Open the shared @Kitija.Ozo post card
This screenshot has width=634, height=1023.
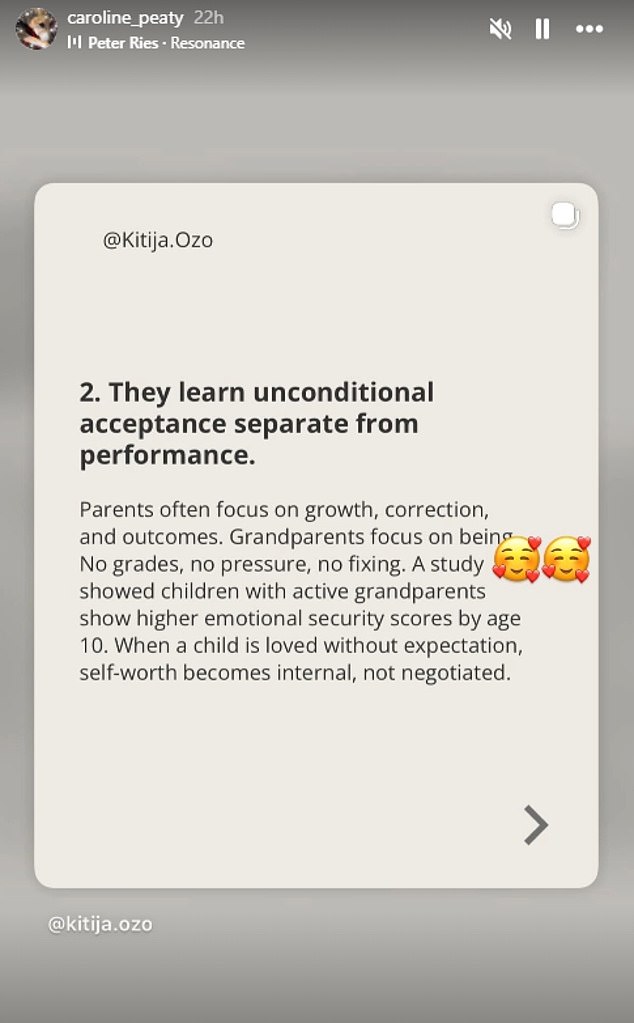coord(316,534)
